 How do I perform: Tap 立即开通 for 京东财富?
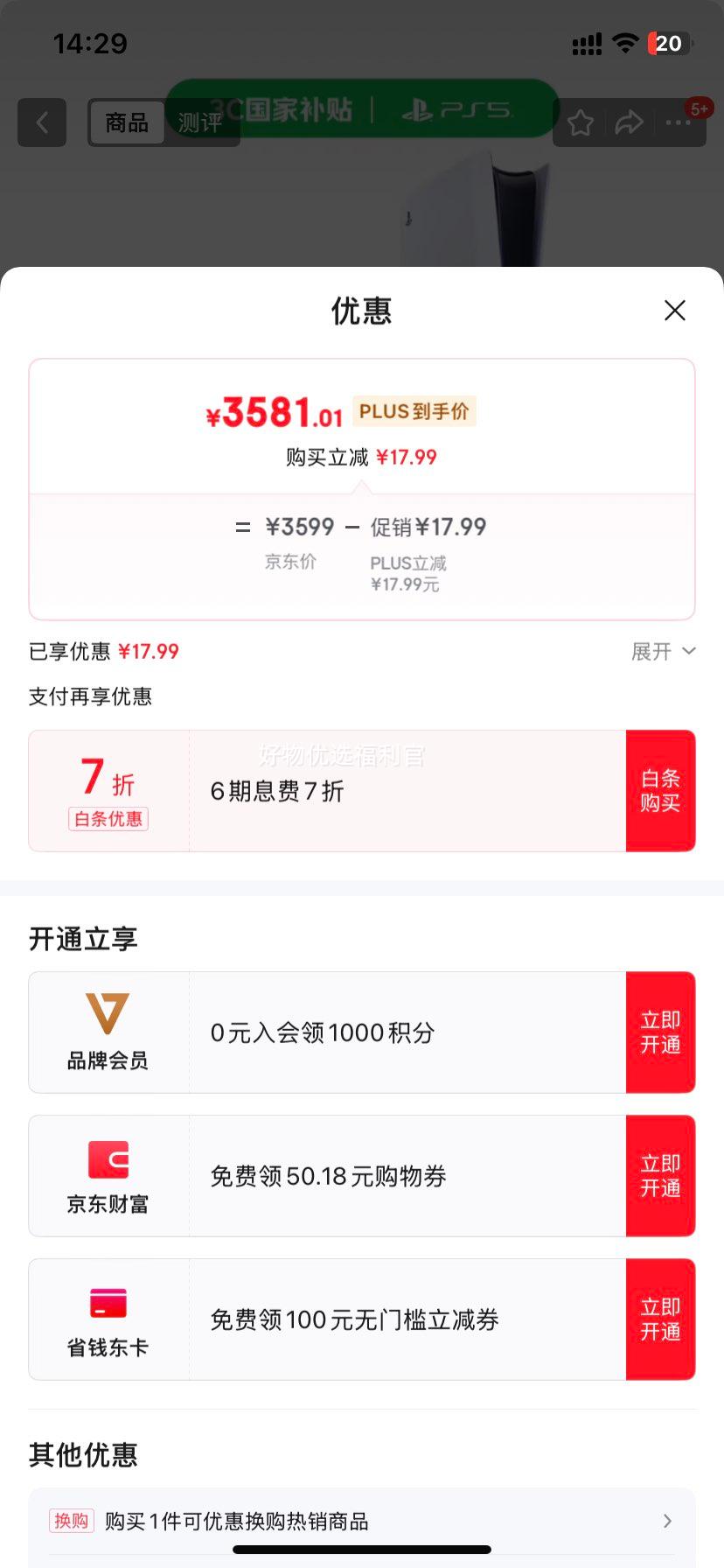(x=660, y=1176)
